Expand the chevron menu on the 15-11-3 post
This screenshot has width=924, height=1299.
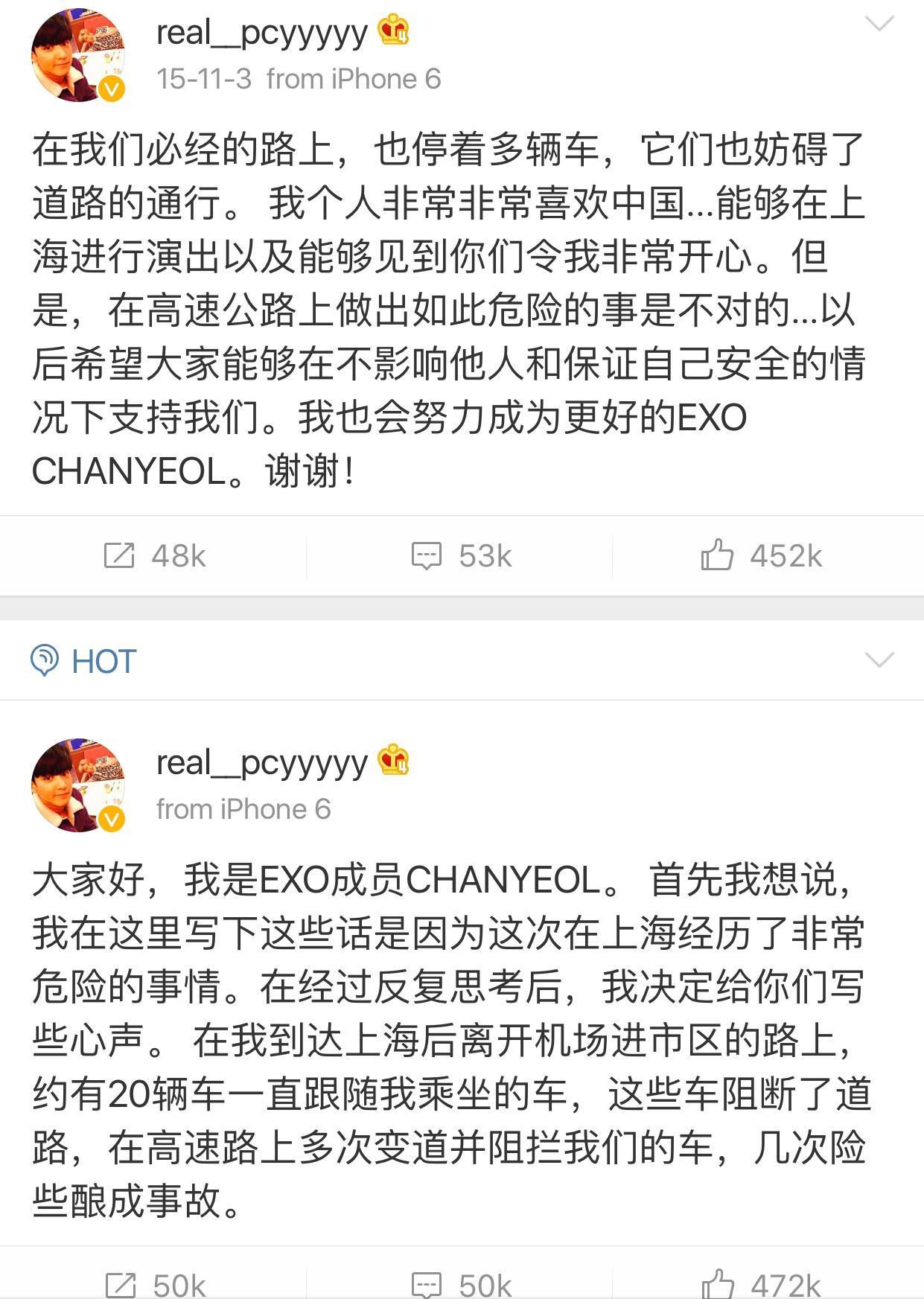click(879, 24)
